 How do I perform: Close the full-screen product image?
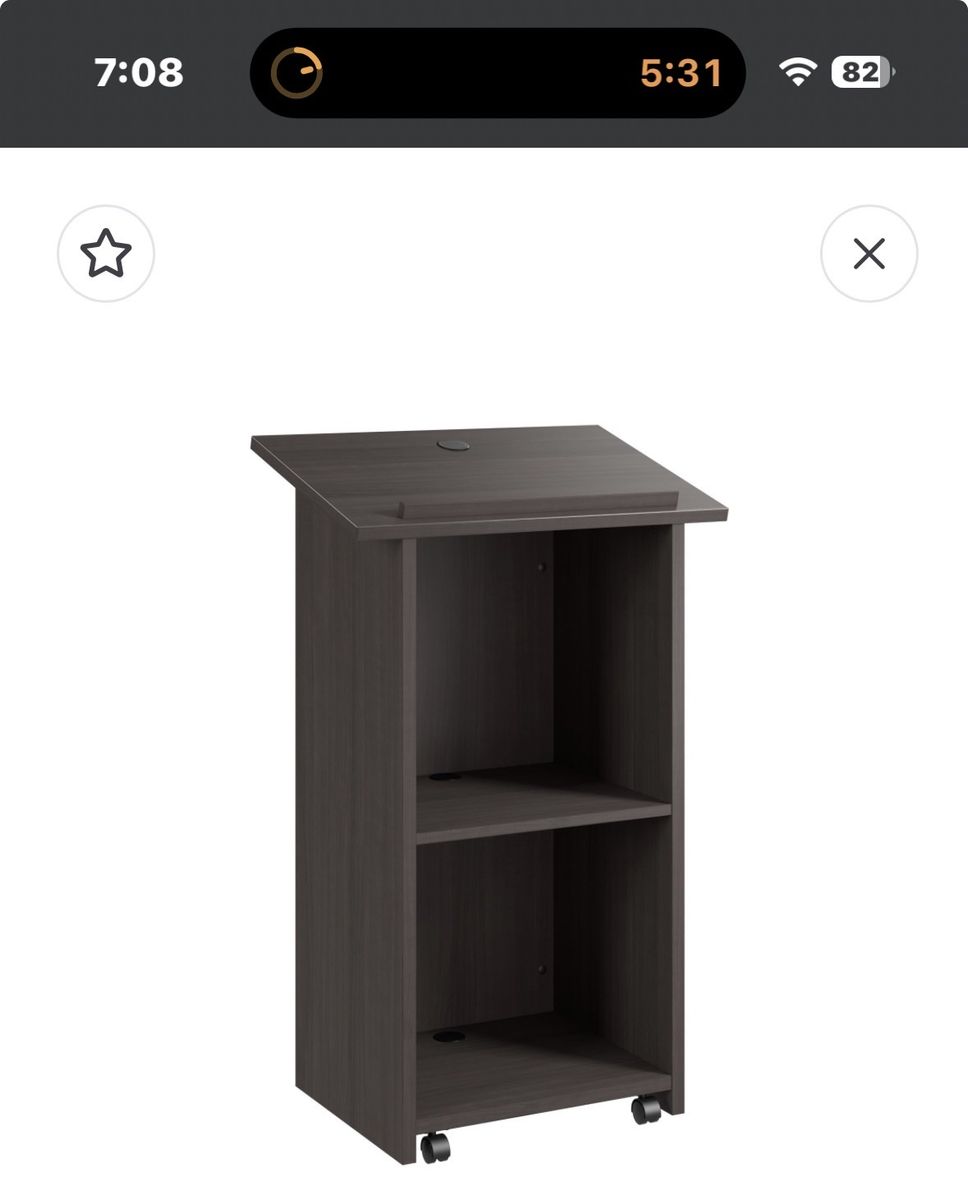(868, 254)
